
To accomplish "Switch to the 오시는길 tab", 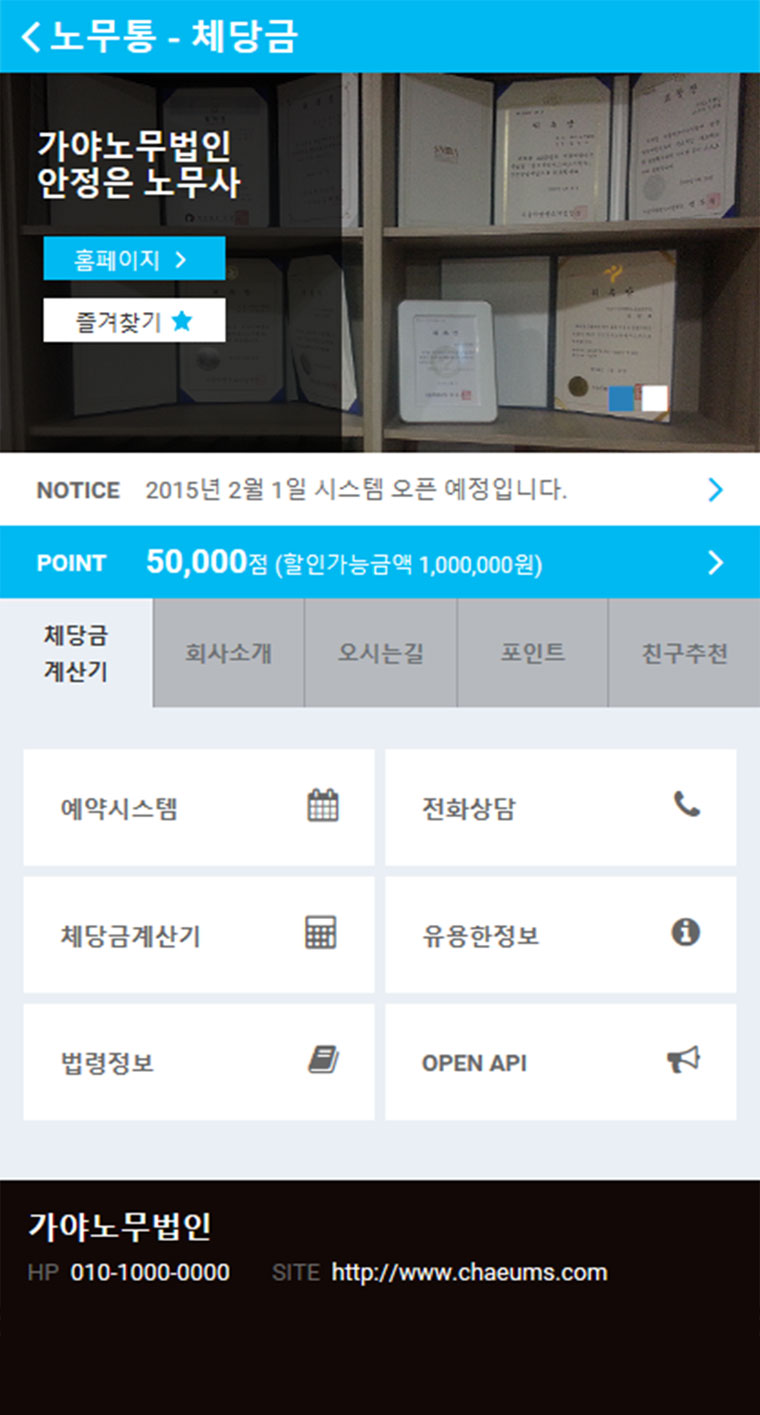I will [380, 654].
